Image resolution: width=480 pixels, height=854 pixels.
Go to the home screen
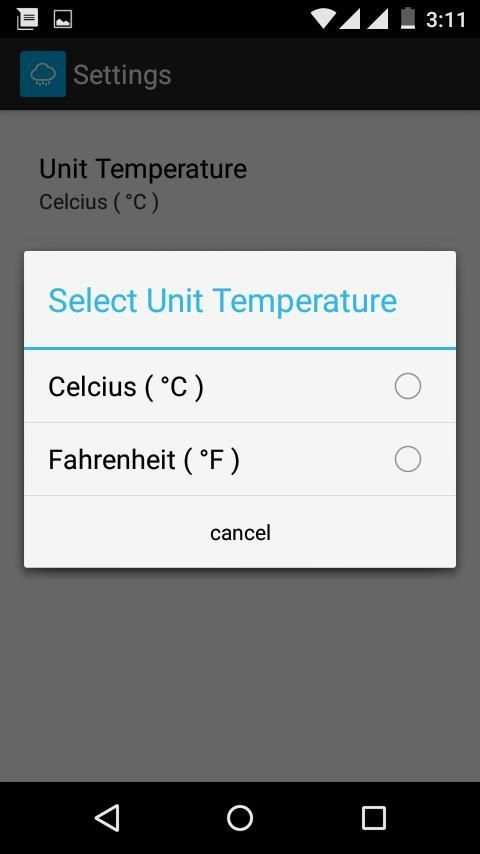[x=240, y=818]
